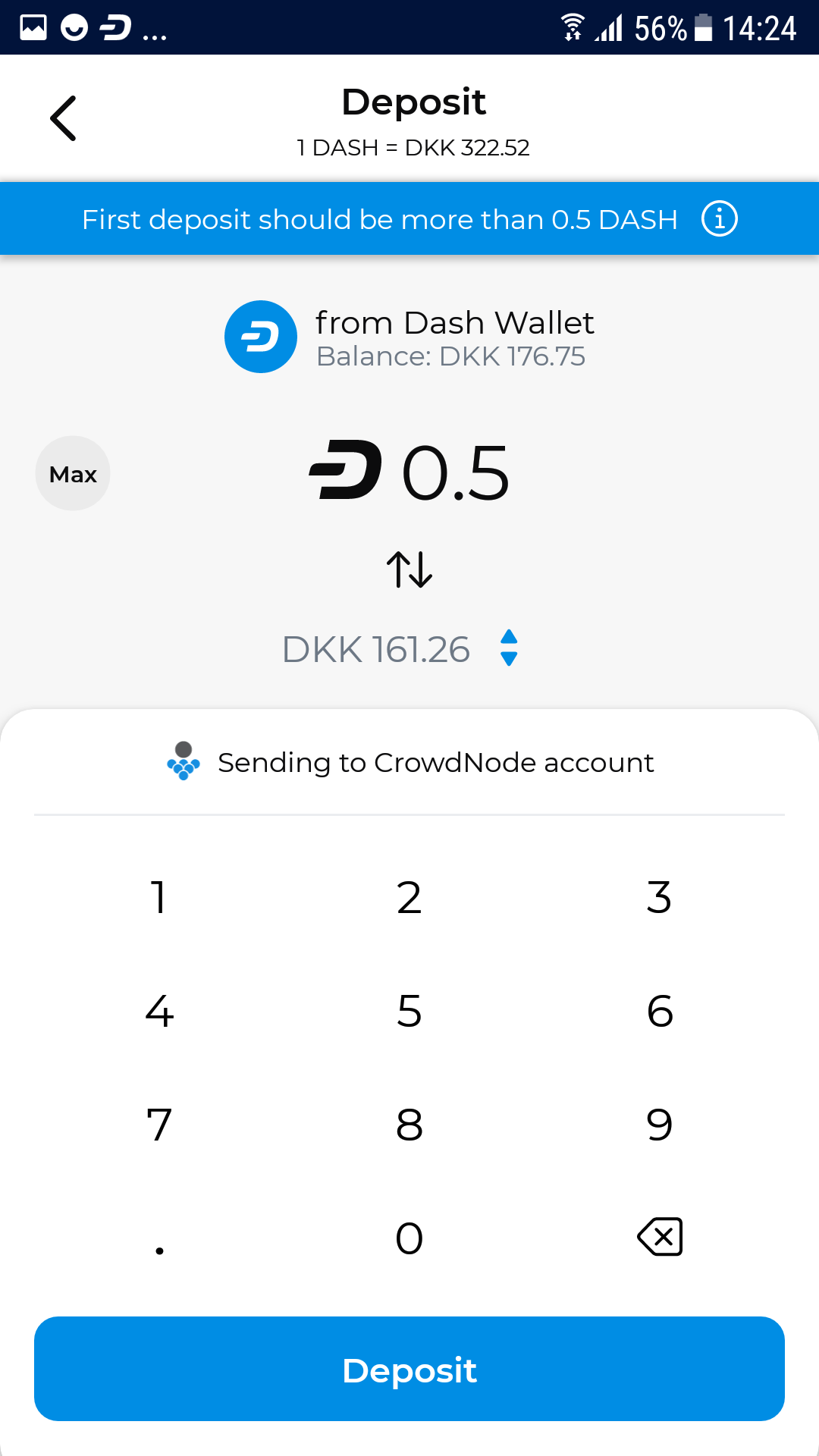Enter digit 8 on the keypad

click(409, 1125)
